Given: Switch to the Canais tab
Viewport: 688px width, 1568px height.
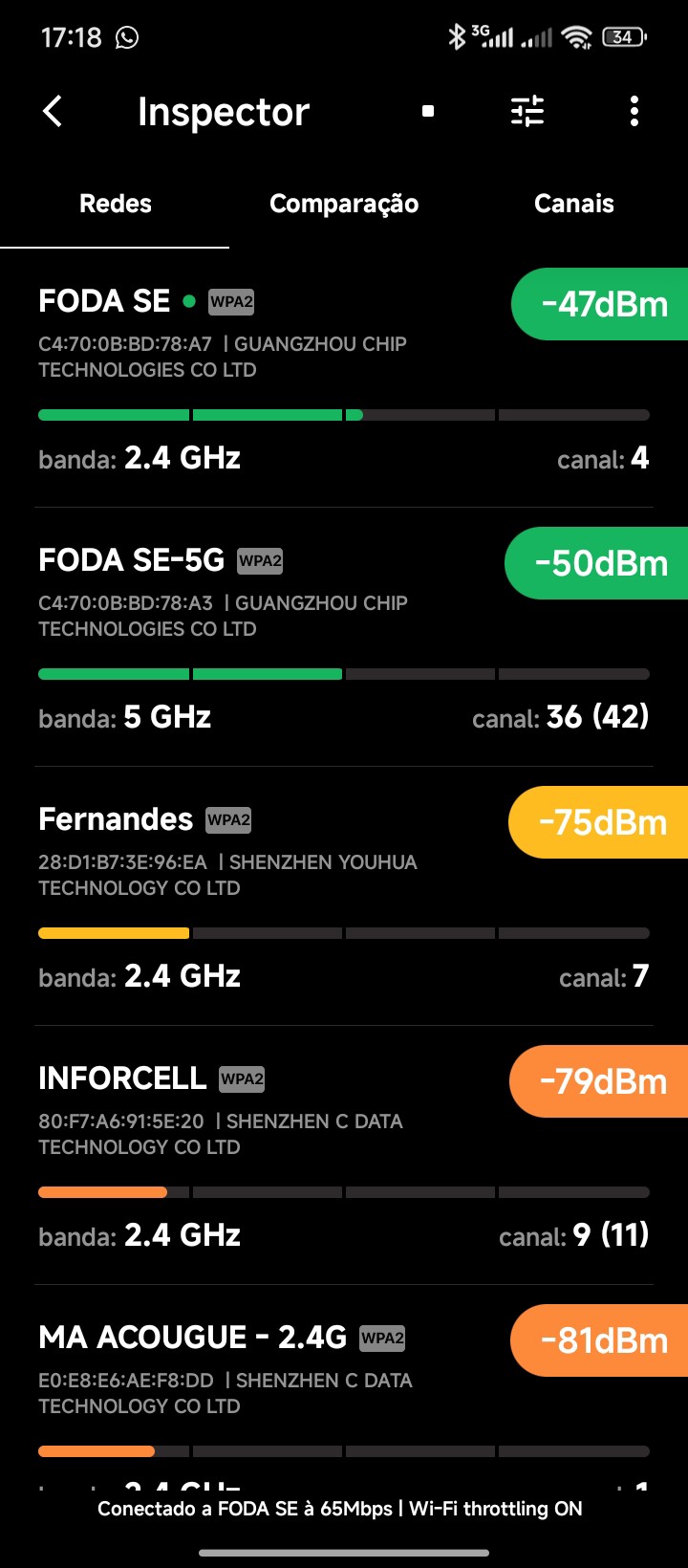Looking at the screenshot, I should [x=573, y=204].
